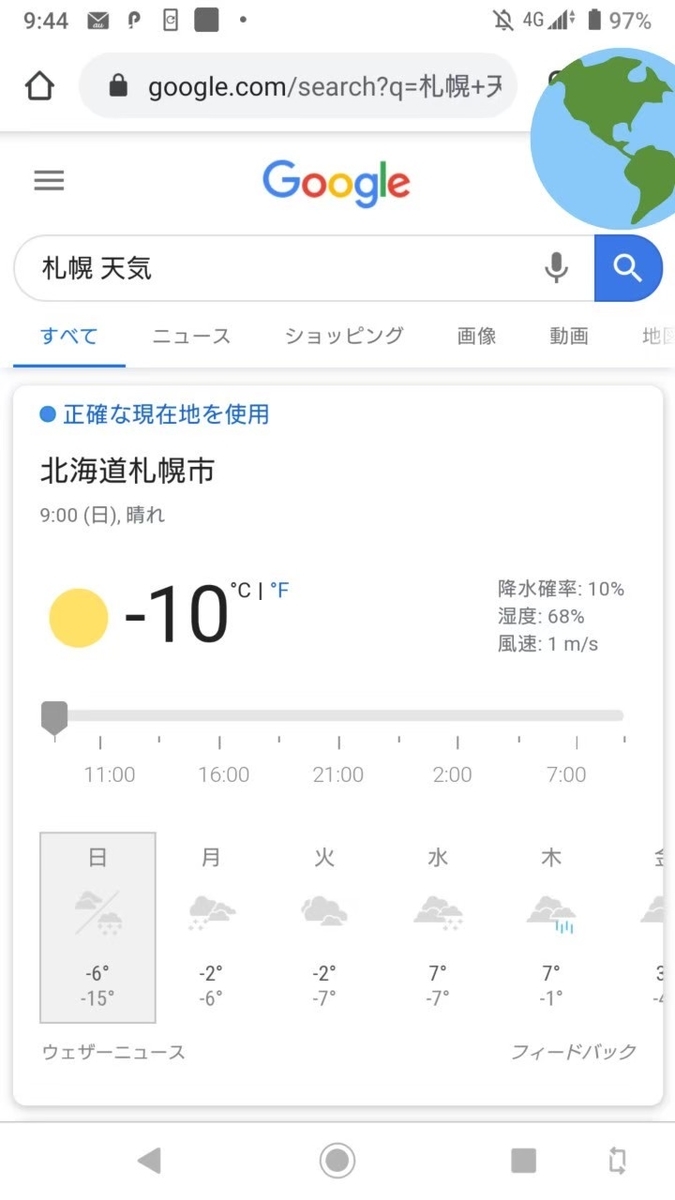Screen dimensions: 675x1200
Task: Open the フィードバック link
Action: point(573,1051)
